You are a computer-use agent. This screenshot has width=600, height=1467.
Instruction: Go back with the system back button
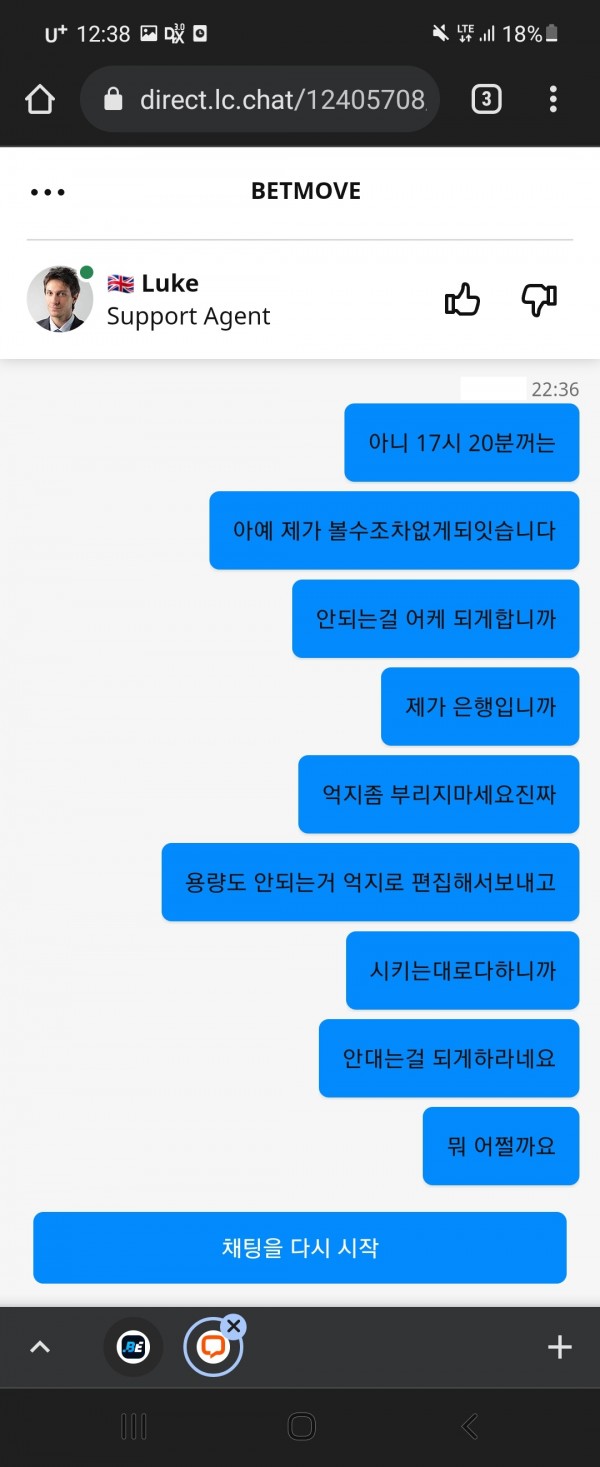[x=469, y=1426]
